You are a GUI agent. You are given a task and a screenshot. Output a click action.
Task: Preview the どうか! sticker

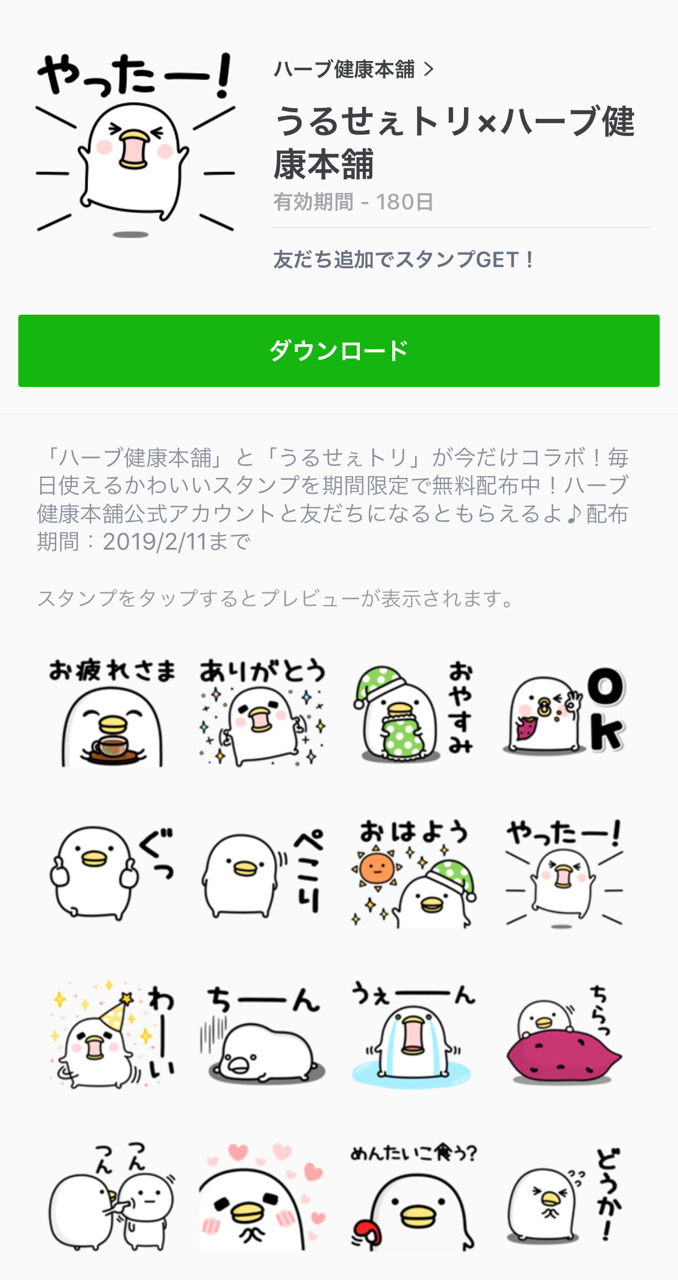(564, 1196)
